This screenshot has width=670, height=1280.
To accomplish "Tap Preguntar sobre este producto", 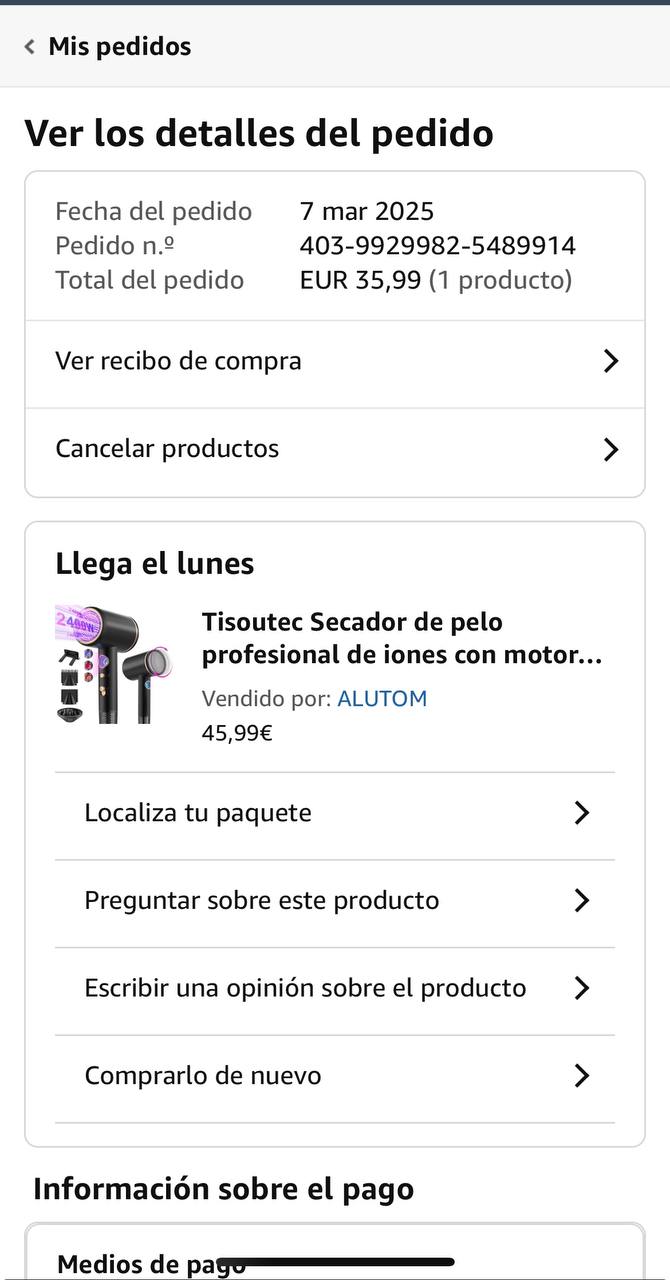I will (335, 901).
